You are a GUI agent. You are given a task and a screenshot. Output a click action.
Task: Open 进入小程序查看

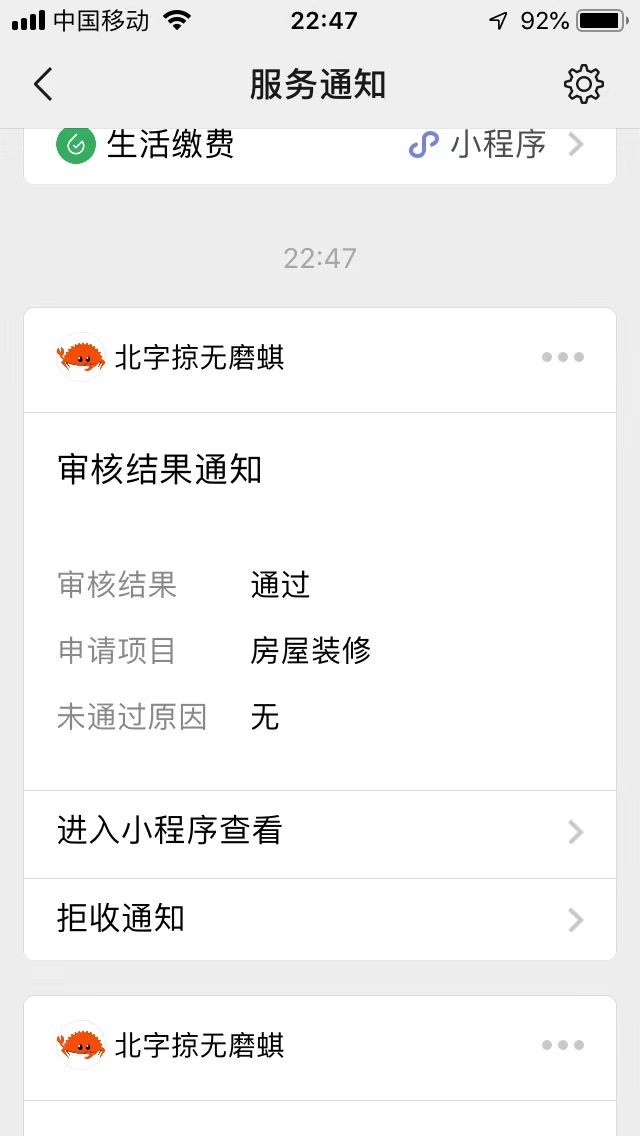(x=320, y=834)
